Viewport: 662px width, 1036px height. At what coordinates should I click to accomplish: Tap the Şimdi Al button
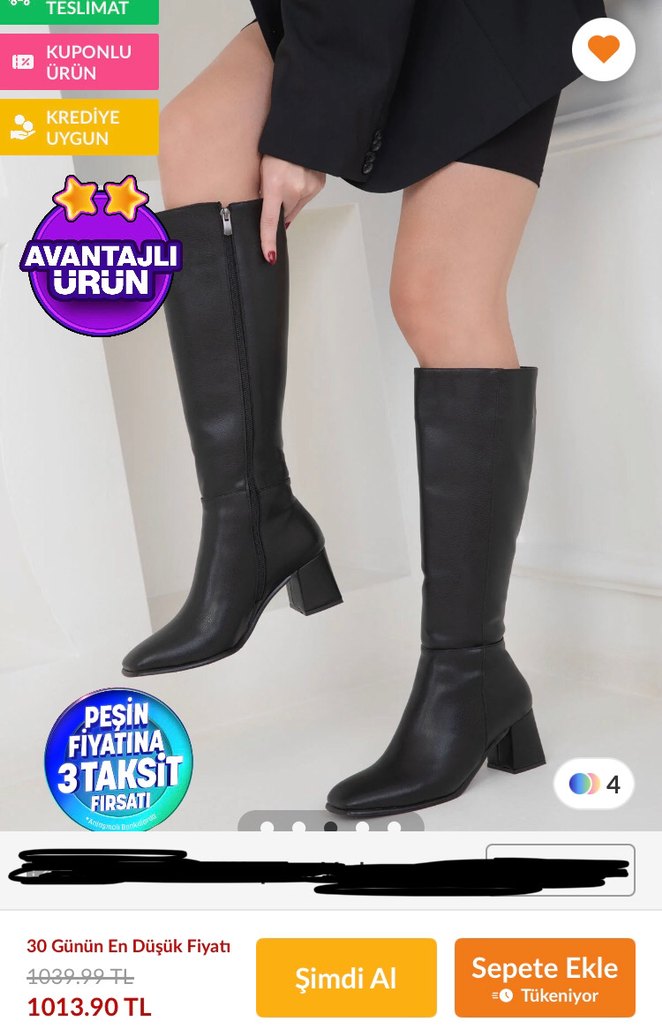coord(346,977)
